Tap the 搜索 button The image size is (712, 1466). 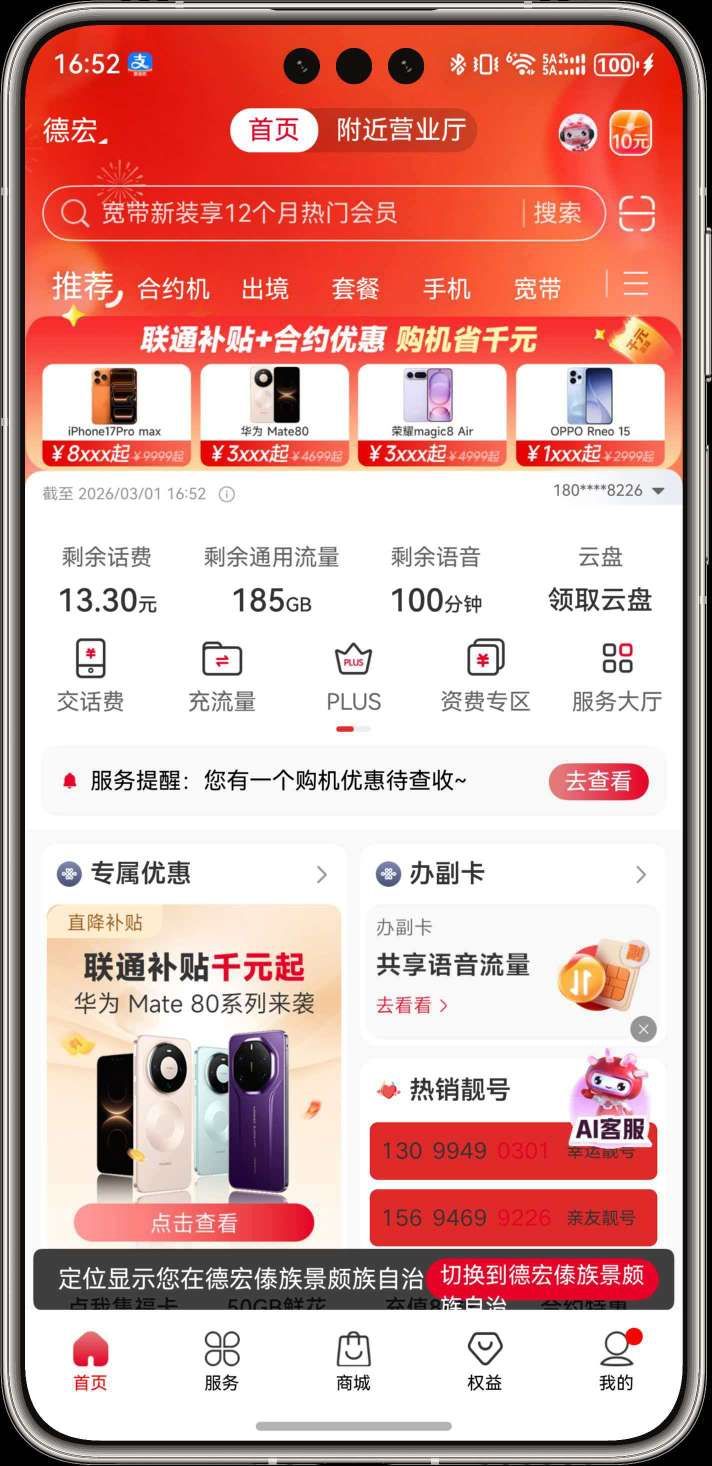557,213
